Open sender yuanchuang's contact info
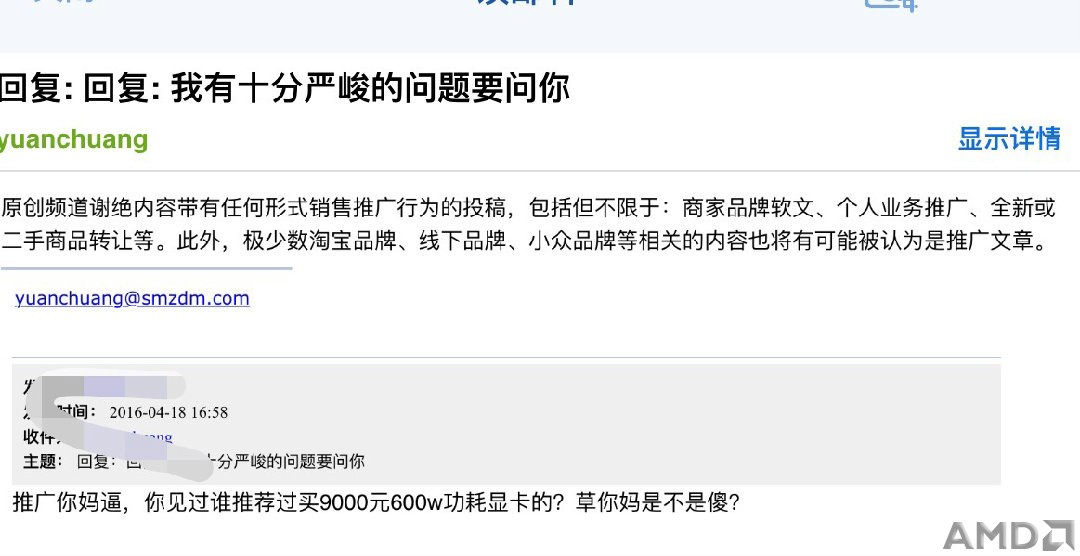Image resolution: width=1080 pixels, height=556 pixels. tap(74, 139)
